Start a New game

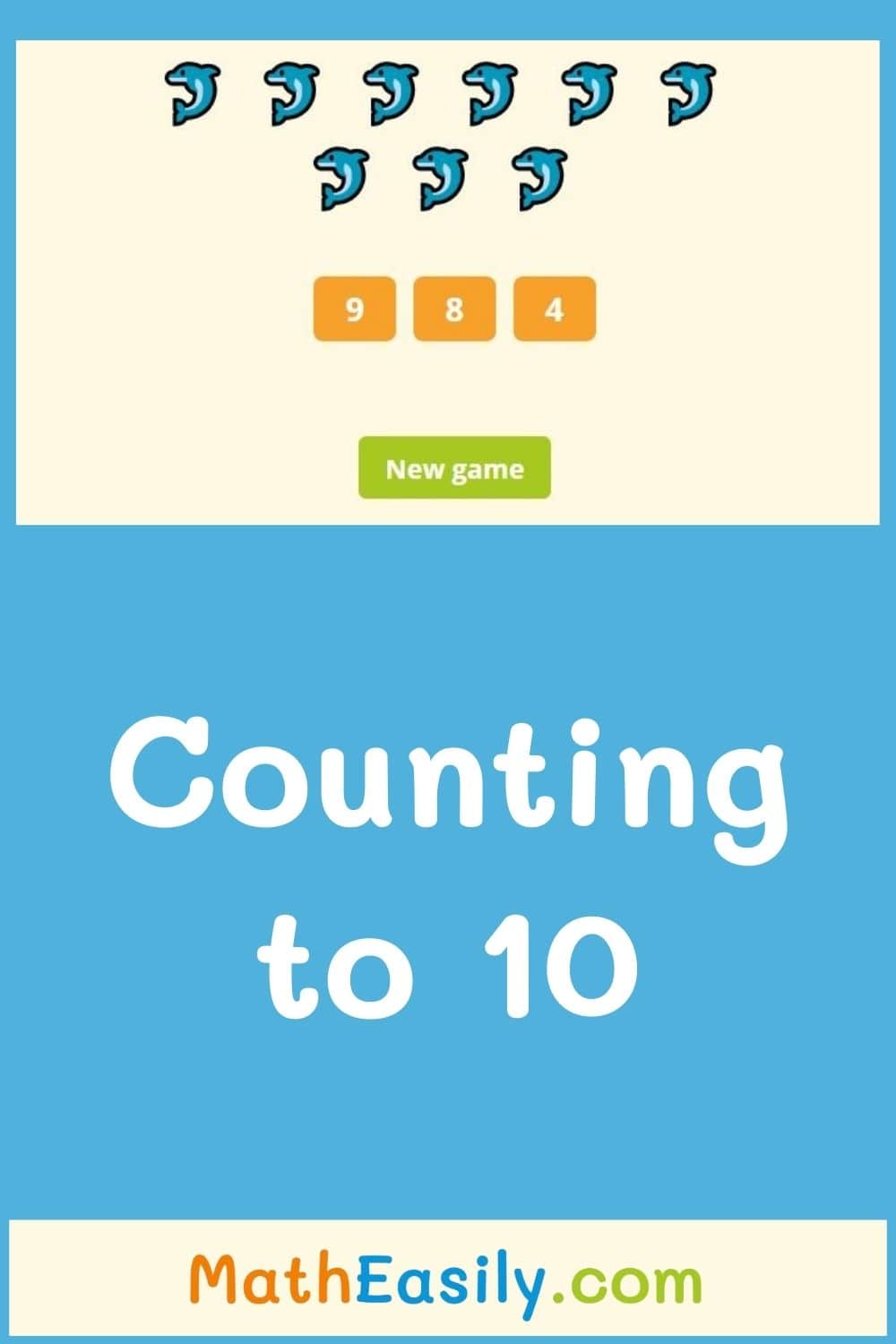tap(455, 467)
